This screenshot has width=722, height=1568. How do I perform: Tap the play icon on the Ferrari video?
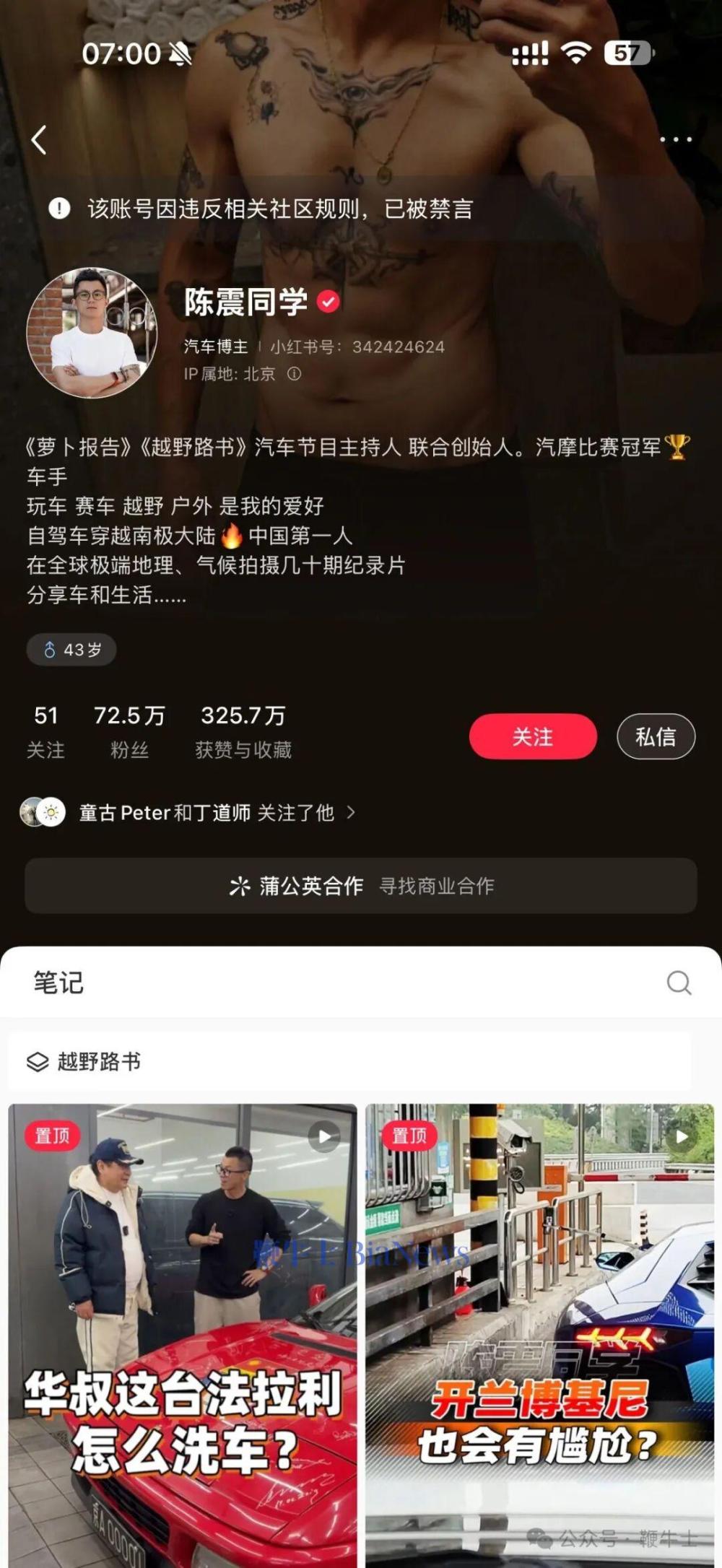pyautogui.click(x=326, y=1136)
